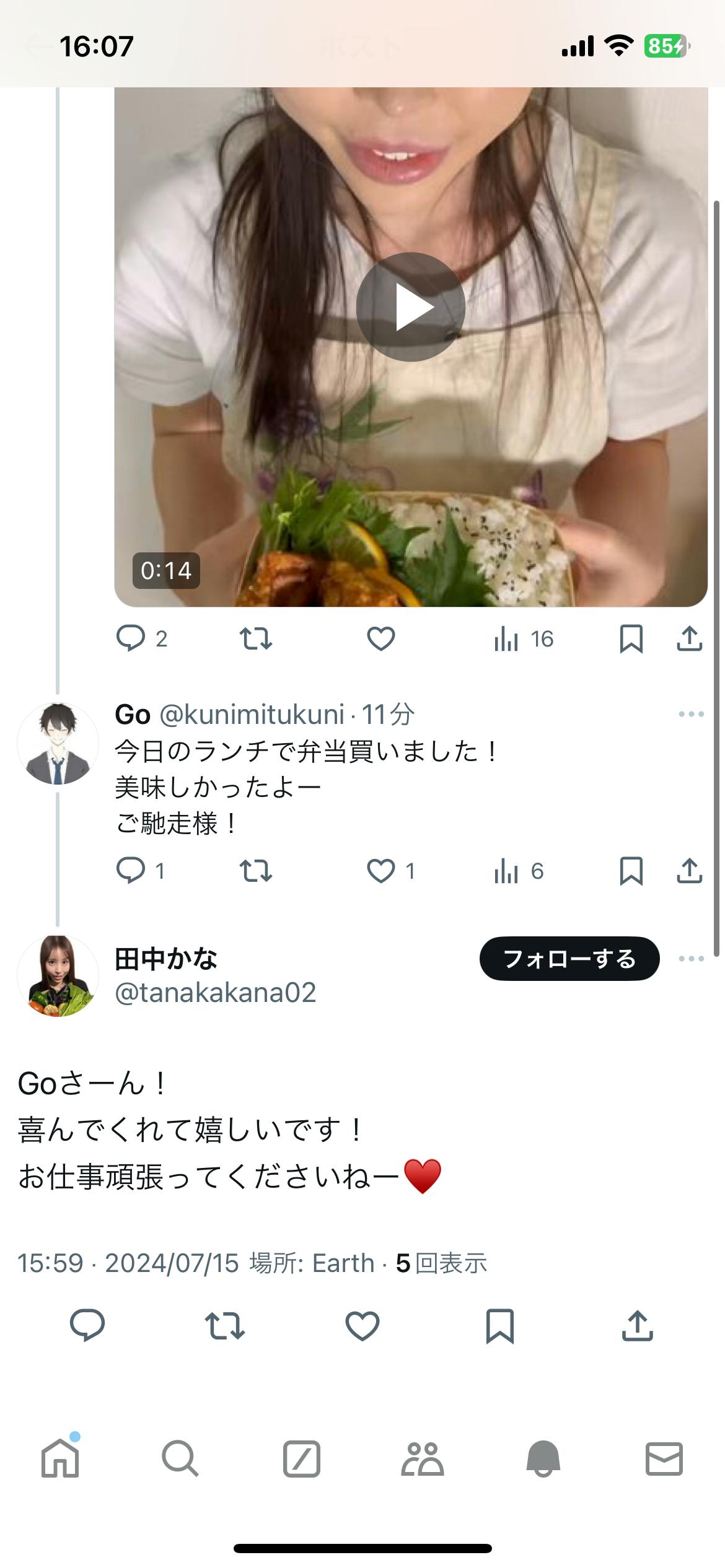
Task: Open Go's profile picture
Action: [x=58, y=743]
